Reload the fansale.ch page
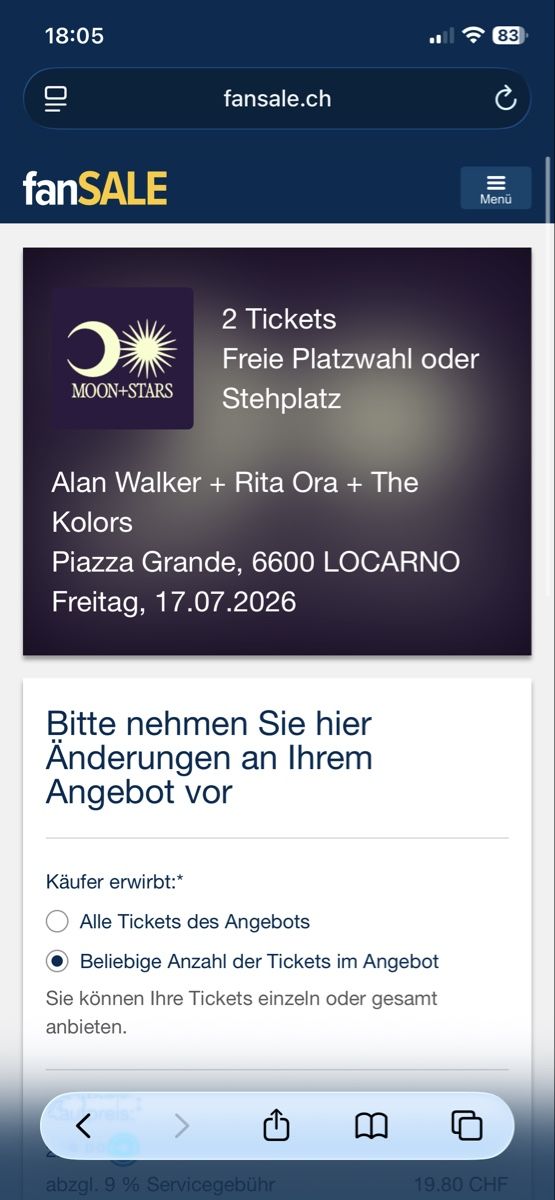The height and width of the screenshot is (1200, 555). [x=505, y=98]
